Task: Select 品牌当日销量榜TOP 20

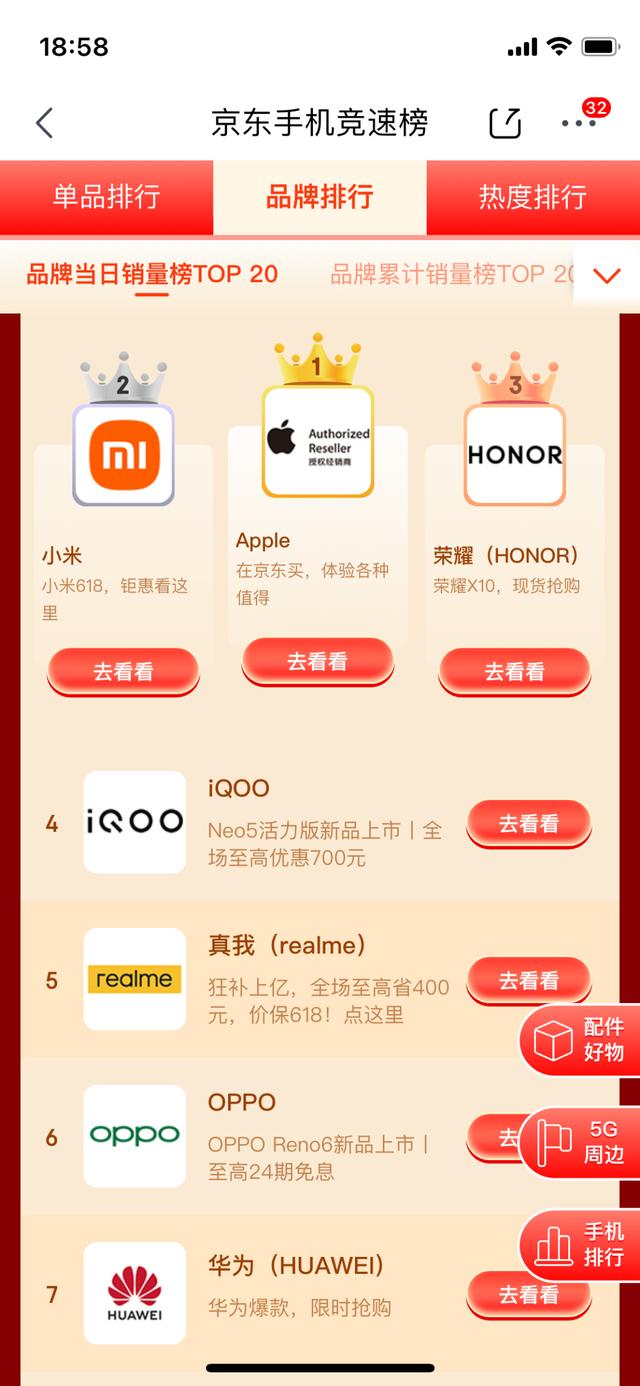Action: coord(152,274)
